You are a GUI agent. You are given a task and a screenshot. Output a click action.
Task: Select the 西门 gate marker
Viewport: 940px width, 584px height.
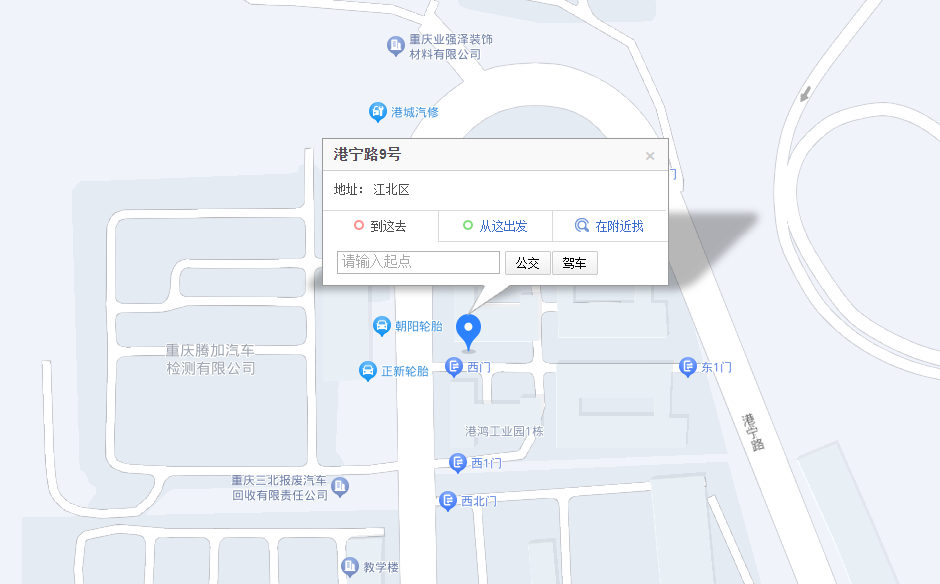point(454,367)
